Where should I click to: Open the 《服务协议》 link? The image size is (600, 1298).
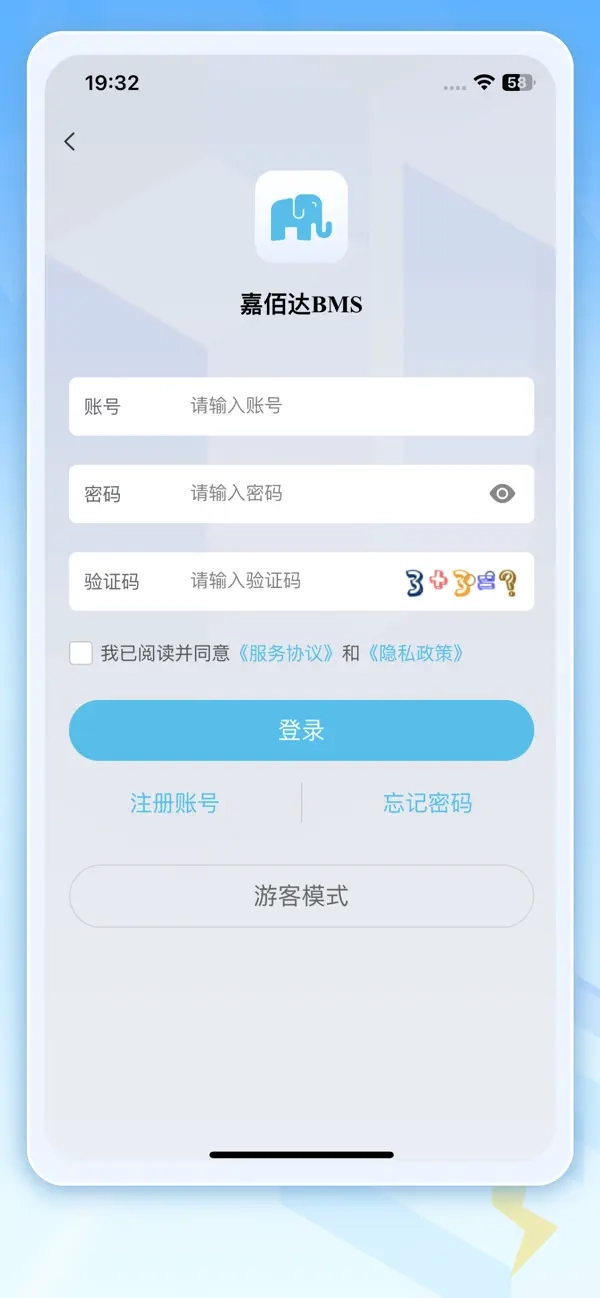[x=285, y=653]
